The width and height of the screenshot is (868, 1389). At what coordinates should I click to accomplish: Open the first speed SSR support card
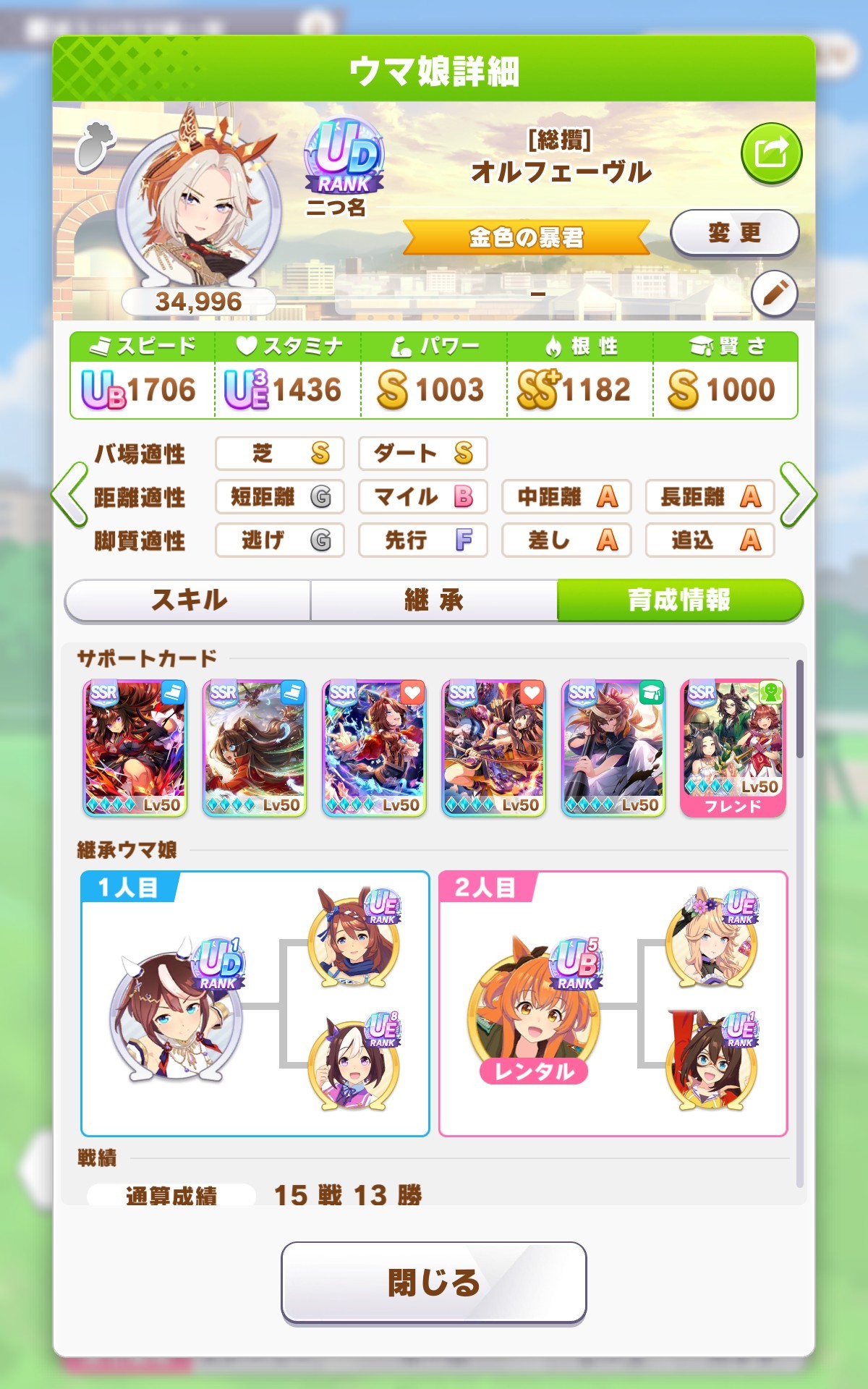click(x=135, y=747)
